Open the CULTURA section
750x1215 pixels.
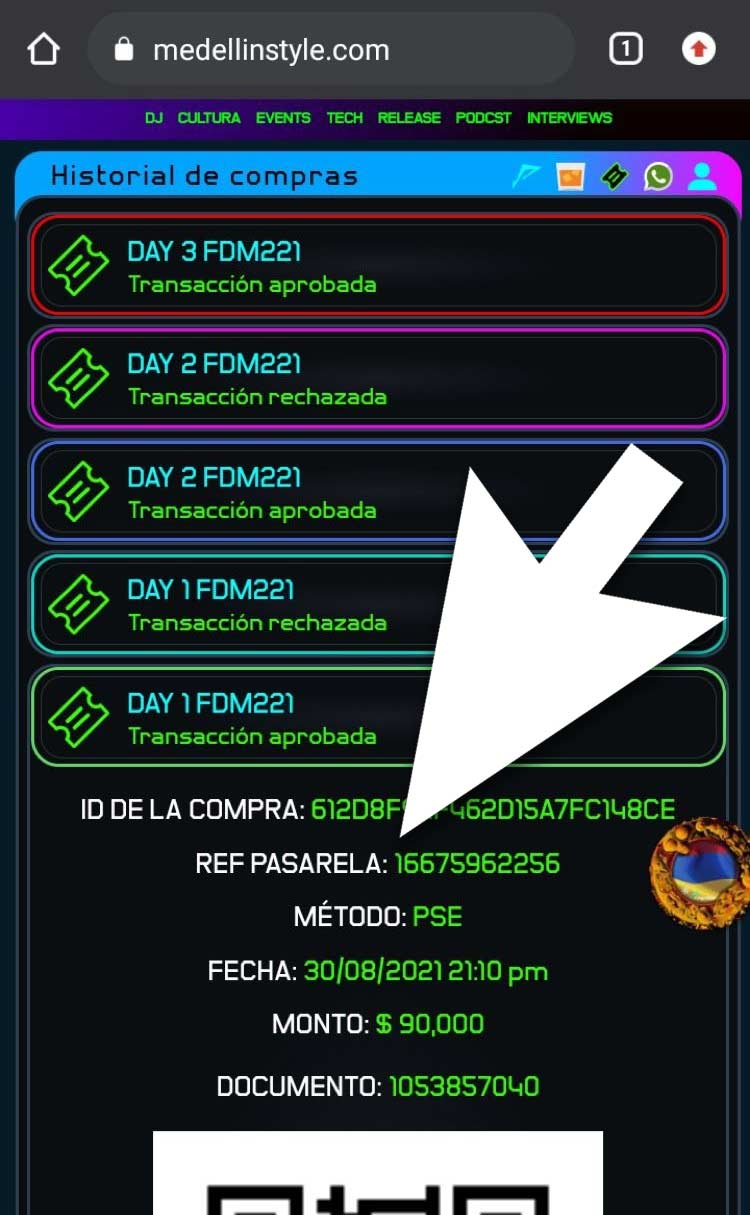(x=209, y=118)
